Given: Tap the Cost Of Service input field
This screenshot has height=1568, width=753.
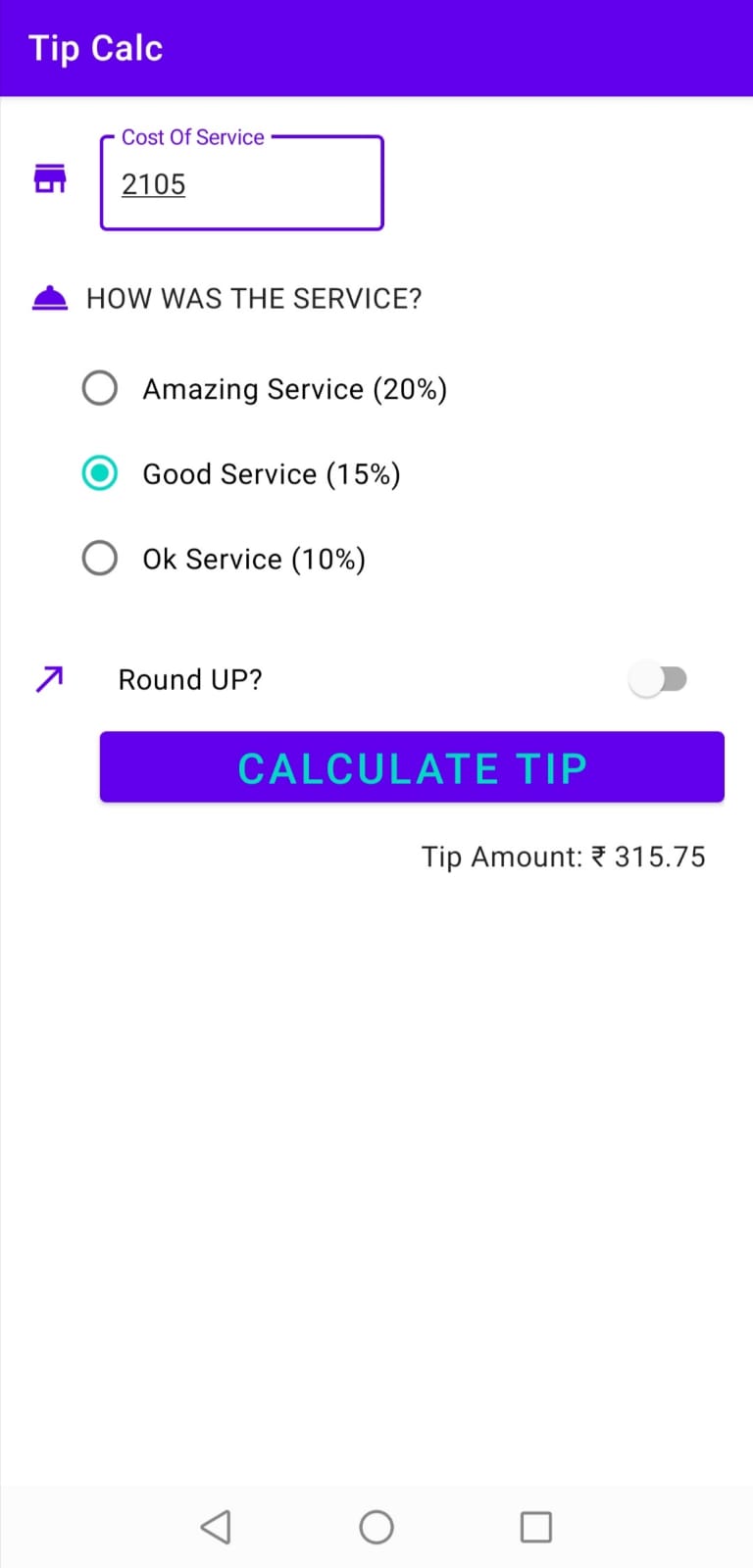Looking at the screenshot, I should point(241,183).
